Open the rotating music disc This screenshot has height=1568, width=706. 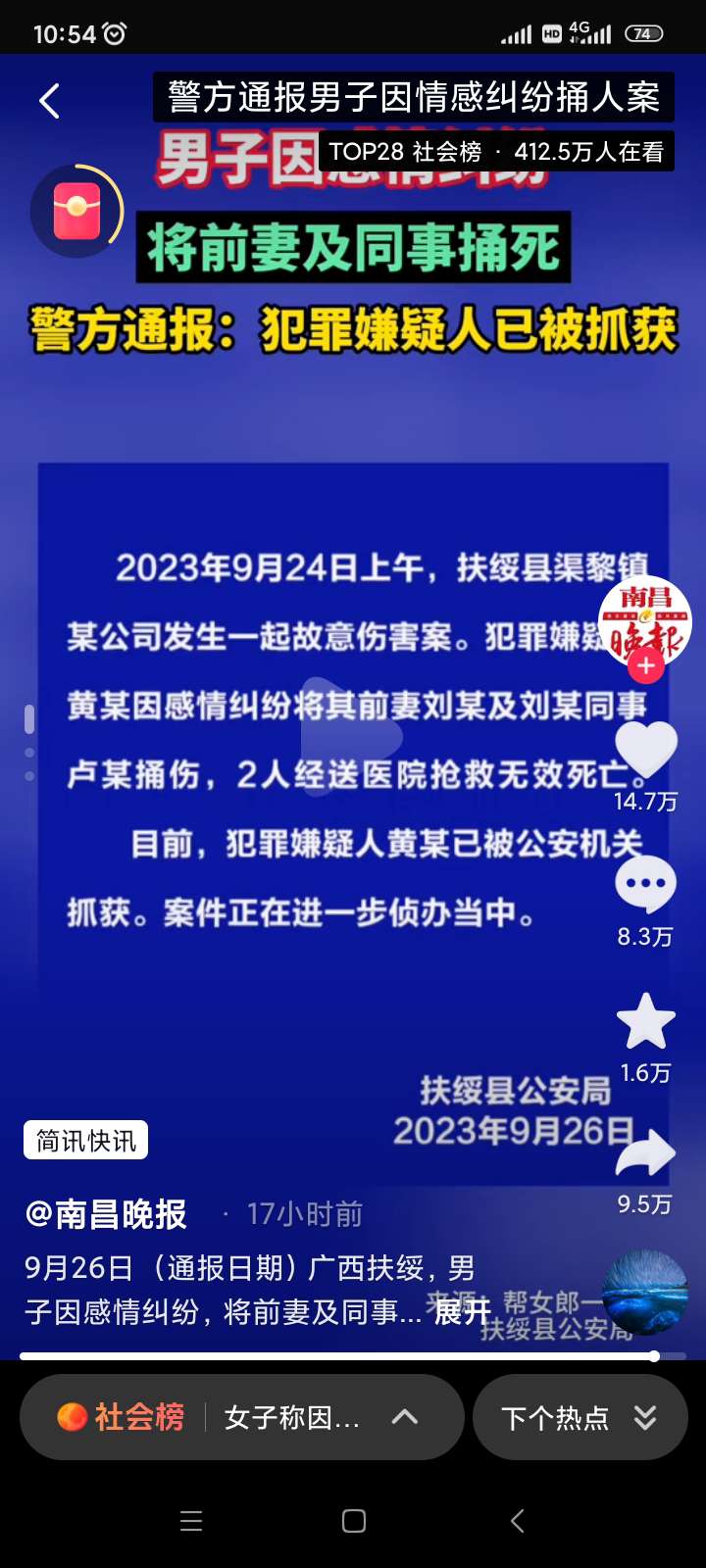tap(644, 1293)
